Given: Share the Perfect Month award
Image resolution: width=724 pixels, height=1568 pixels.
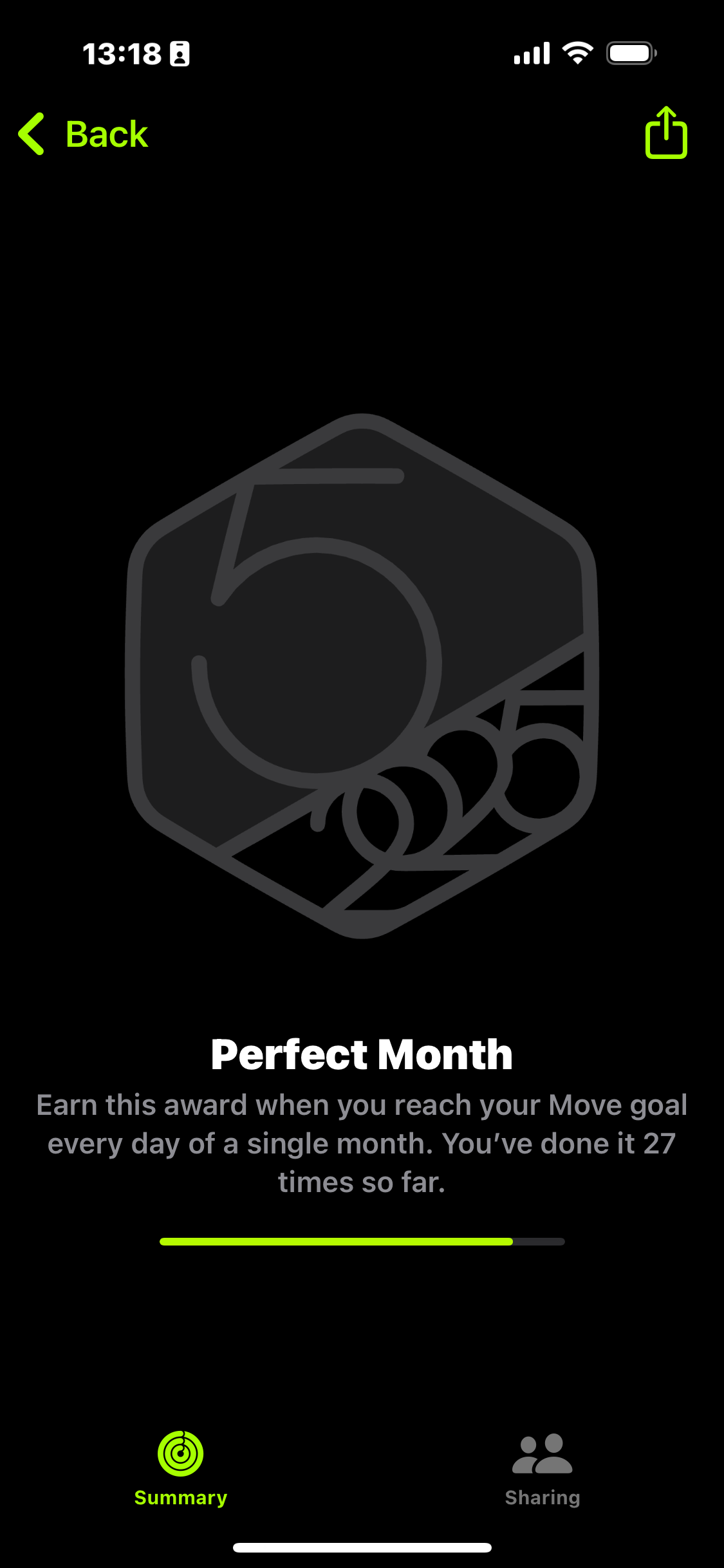Looking at the screenshot, I should pos(666,133).
